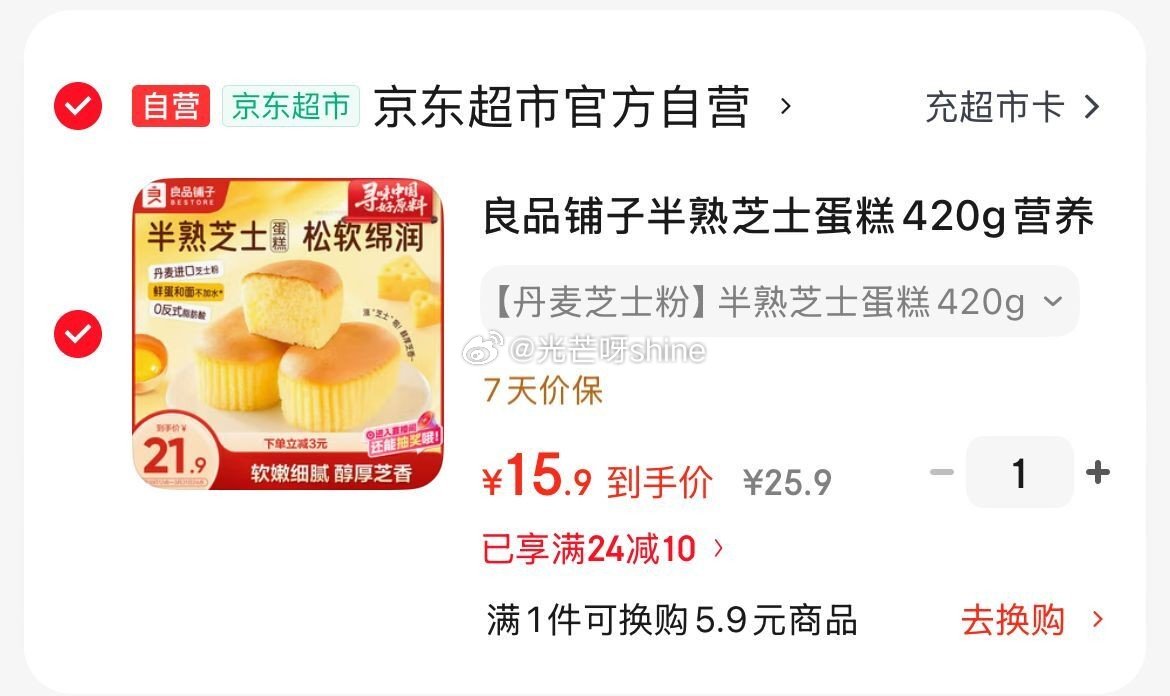The height and width of the screenshot is (696, 1170).
Task: Increase the item quantity by one
Action: [1098, 472]
